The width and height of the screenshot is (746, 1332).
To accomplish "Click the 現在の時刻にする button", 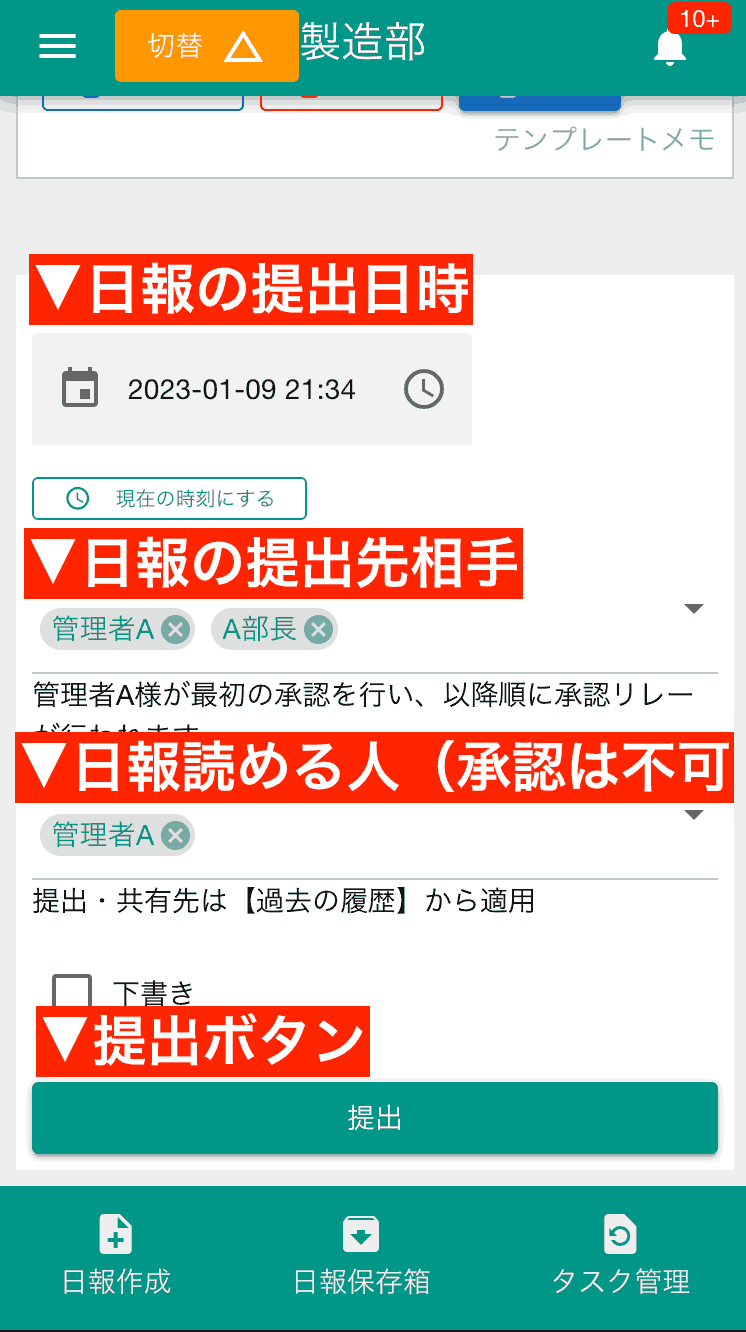I will 169,498.
